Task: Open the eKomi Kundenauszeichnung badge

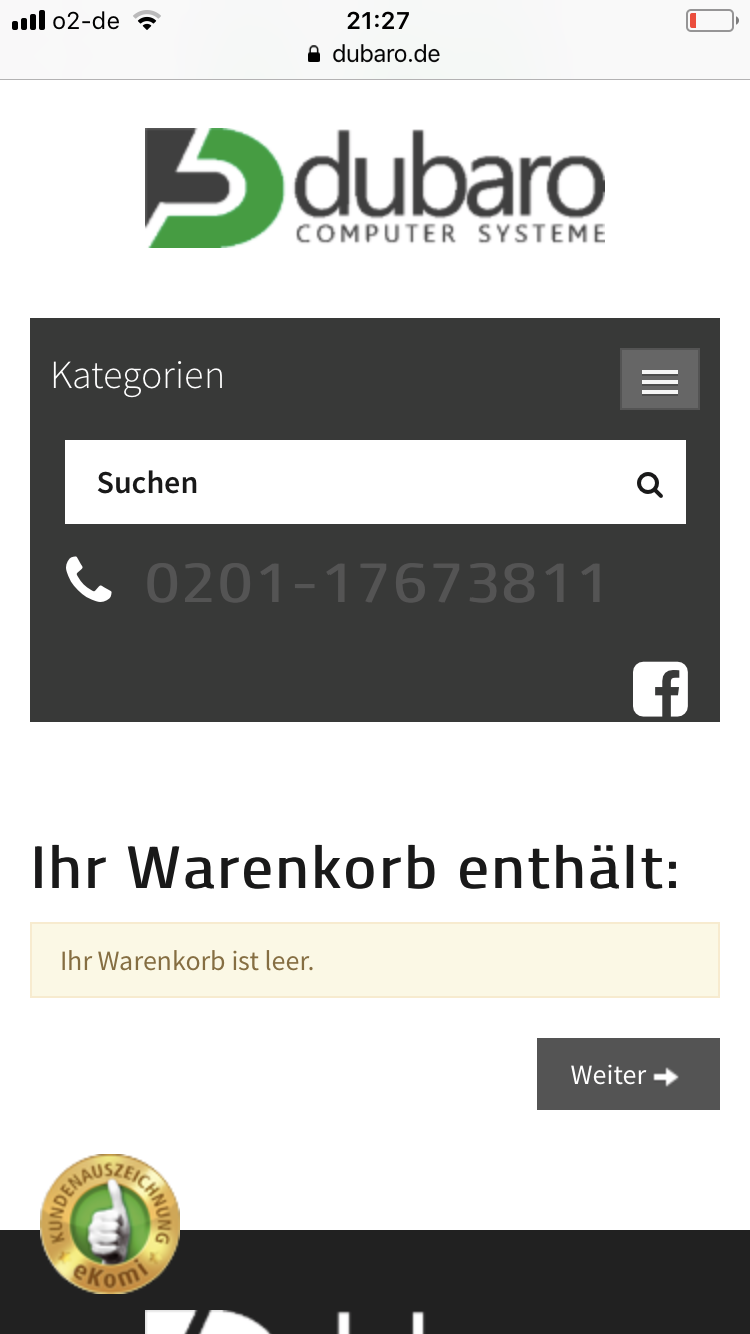Action: coord(110,1223)
